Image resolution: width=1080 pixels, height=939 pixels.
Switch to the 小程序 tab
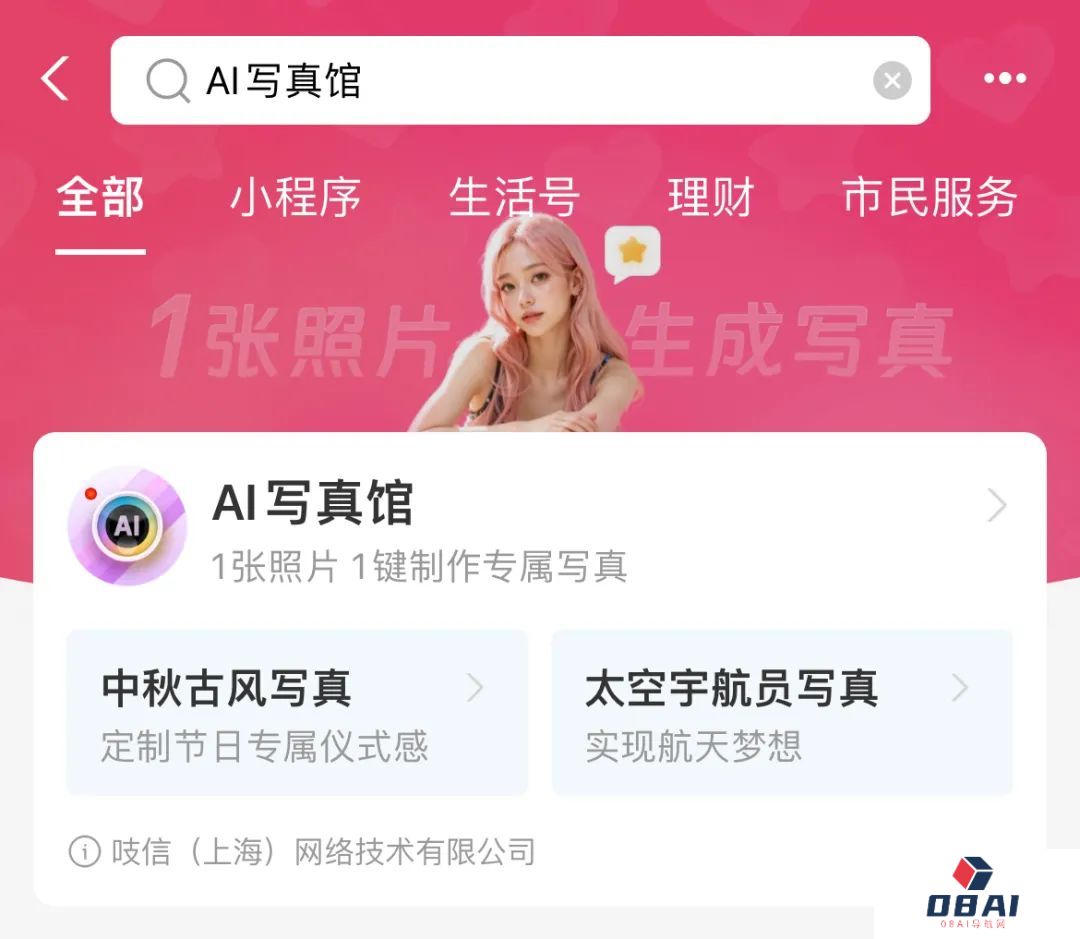click(x=296, y=197)
